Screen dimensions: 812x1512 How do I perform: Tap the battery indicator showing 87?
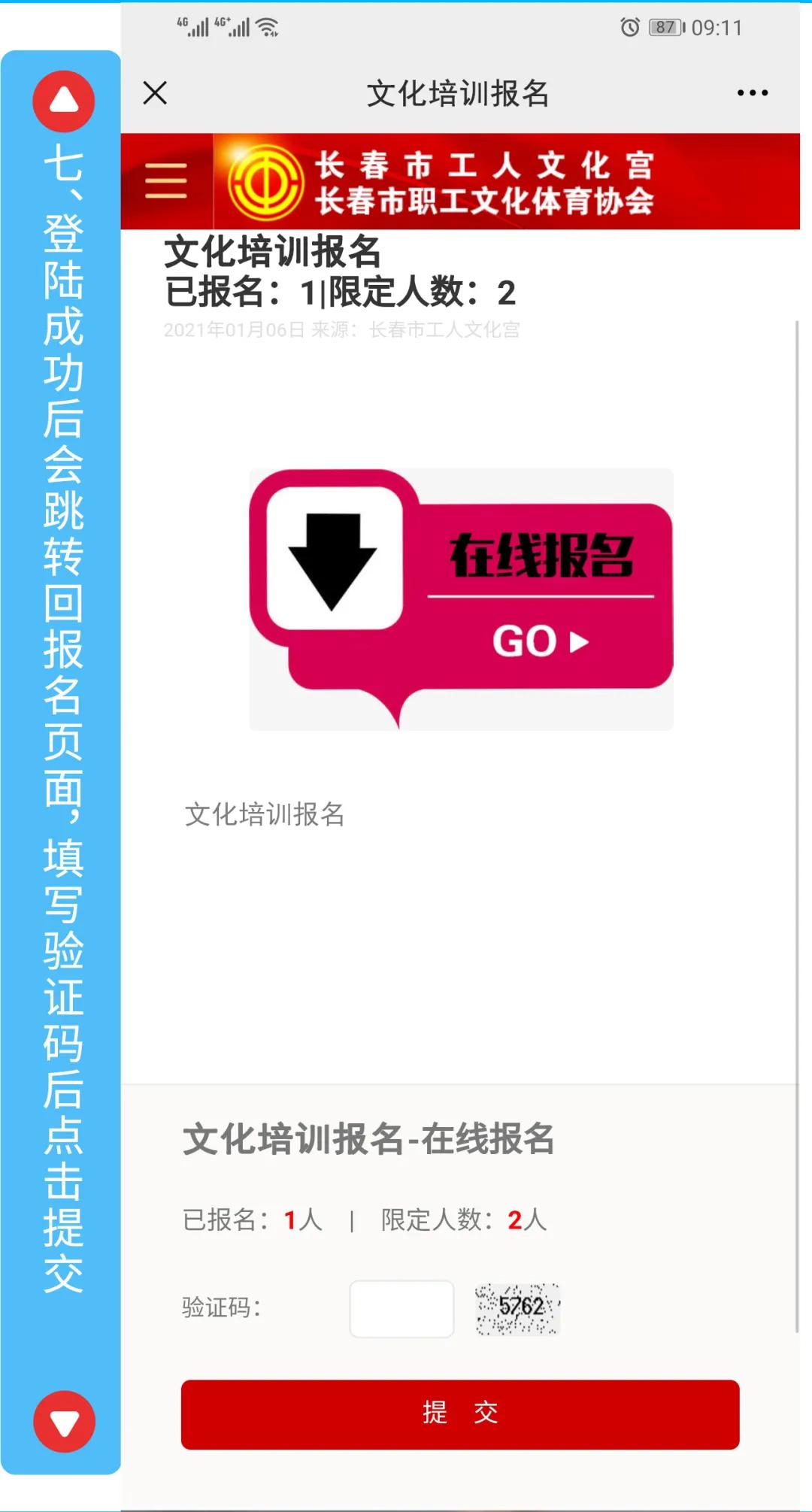[x=665, y=27]
